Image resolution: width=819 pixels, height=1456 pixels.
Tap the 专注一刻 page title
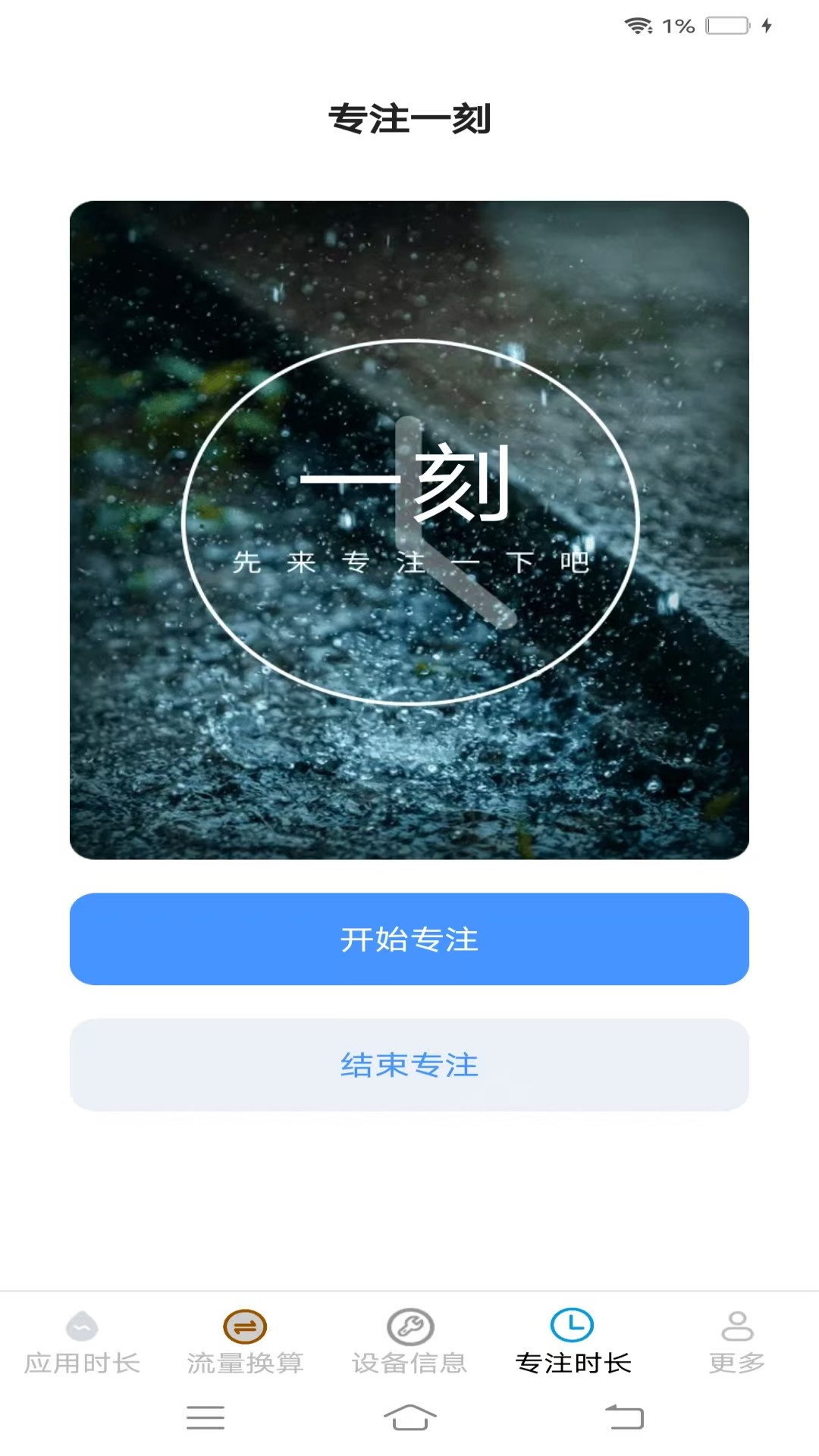409,118
